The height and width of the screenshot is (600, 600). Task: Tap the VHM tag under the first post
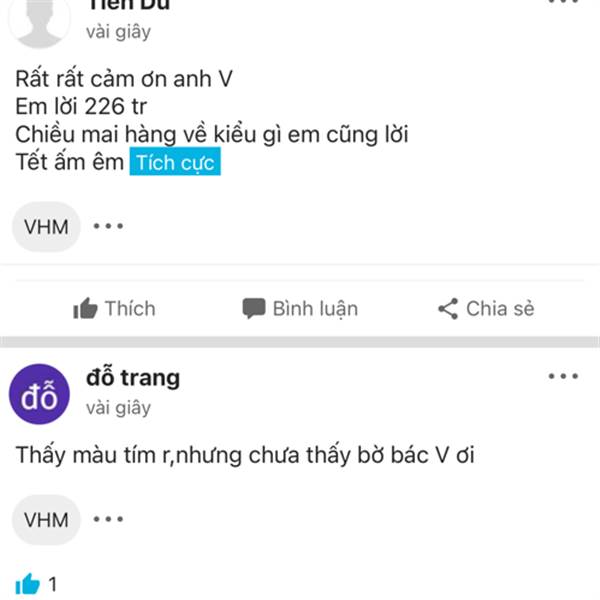[46, 227]
